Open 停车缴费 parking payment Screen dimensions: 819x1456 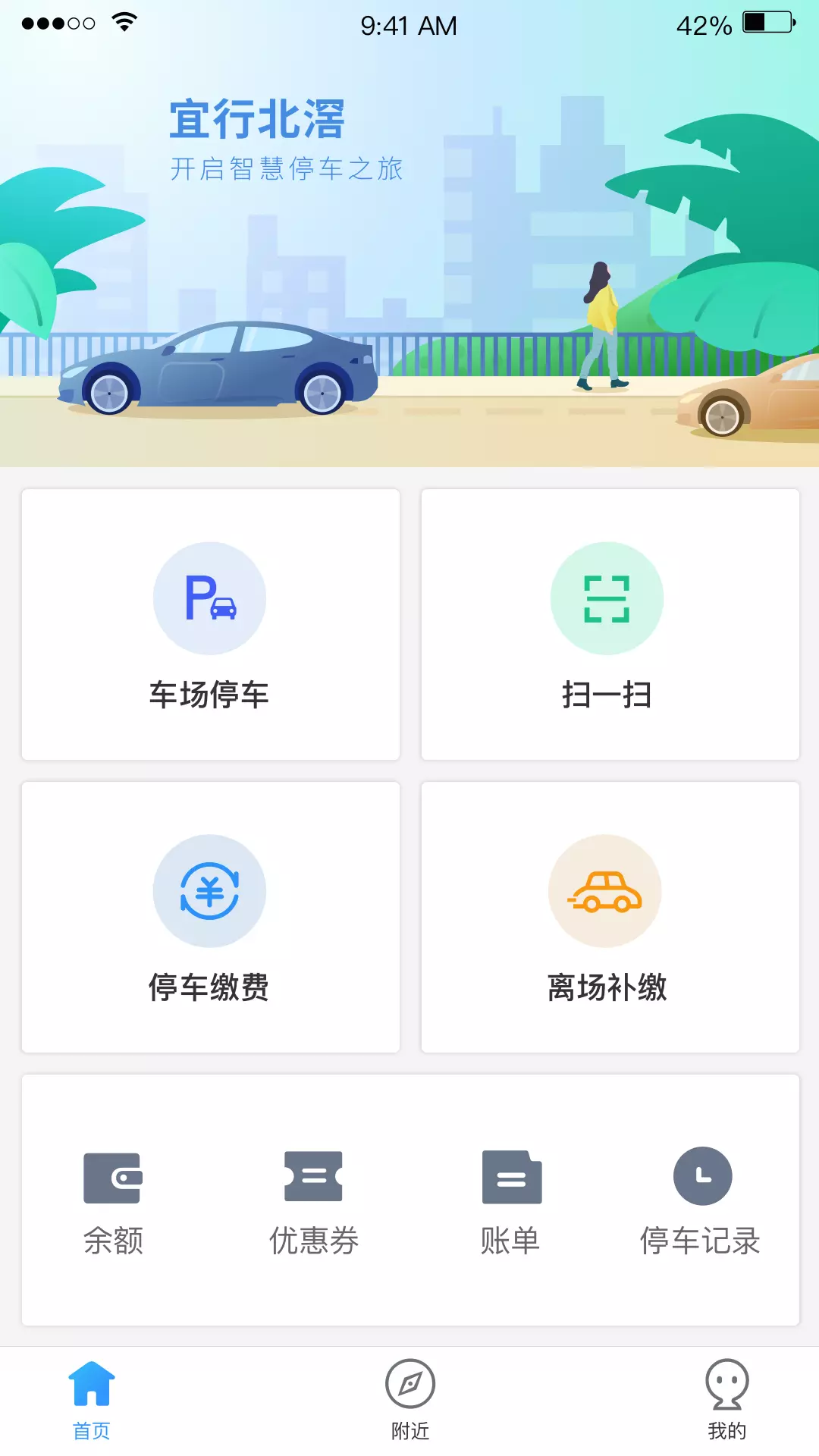(210, 917)
